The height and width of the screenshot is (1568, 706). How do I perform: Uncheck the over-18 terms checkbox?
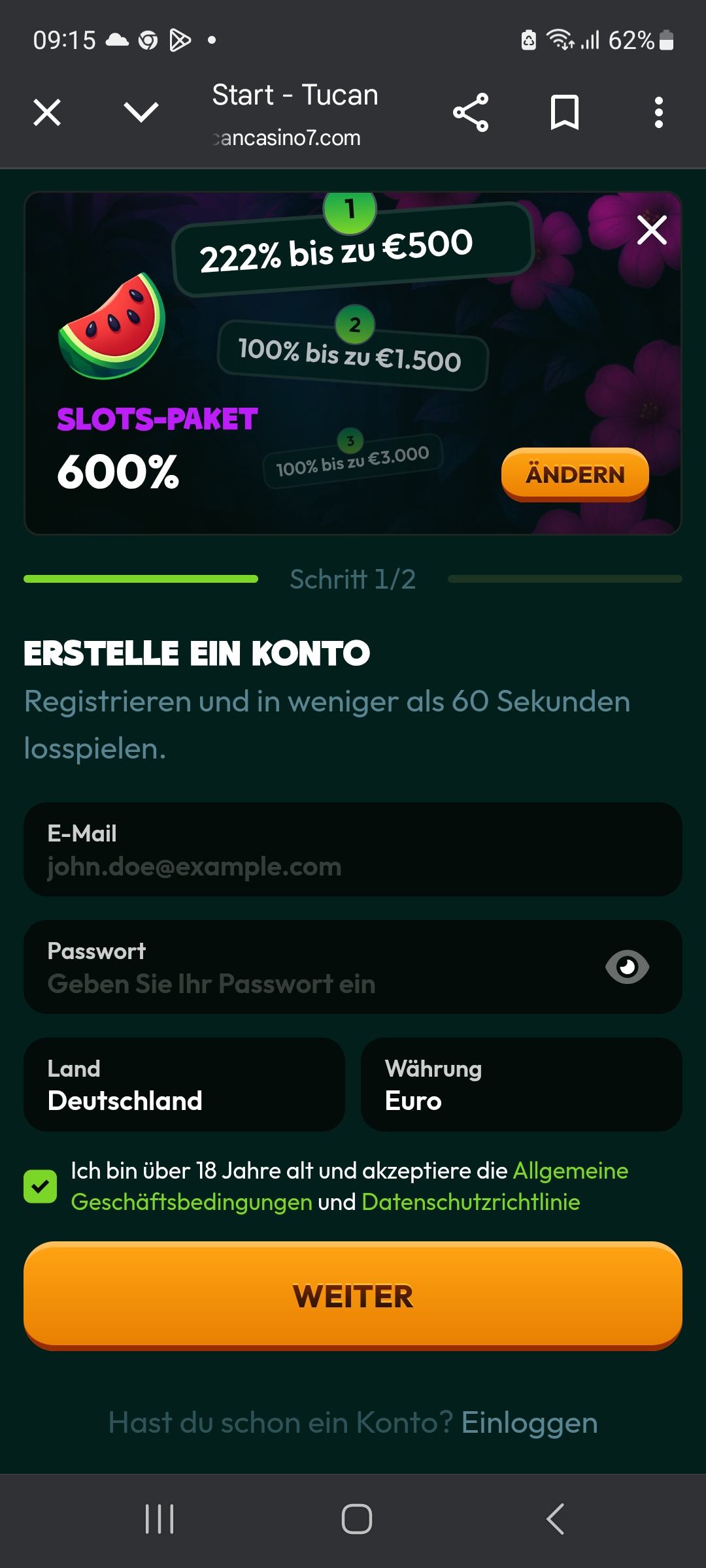click(41, 1186)
